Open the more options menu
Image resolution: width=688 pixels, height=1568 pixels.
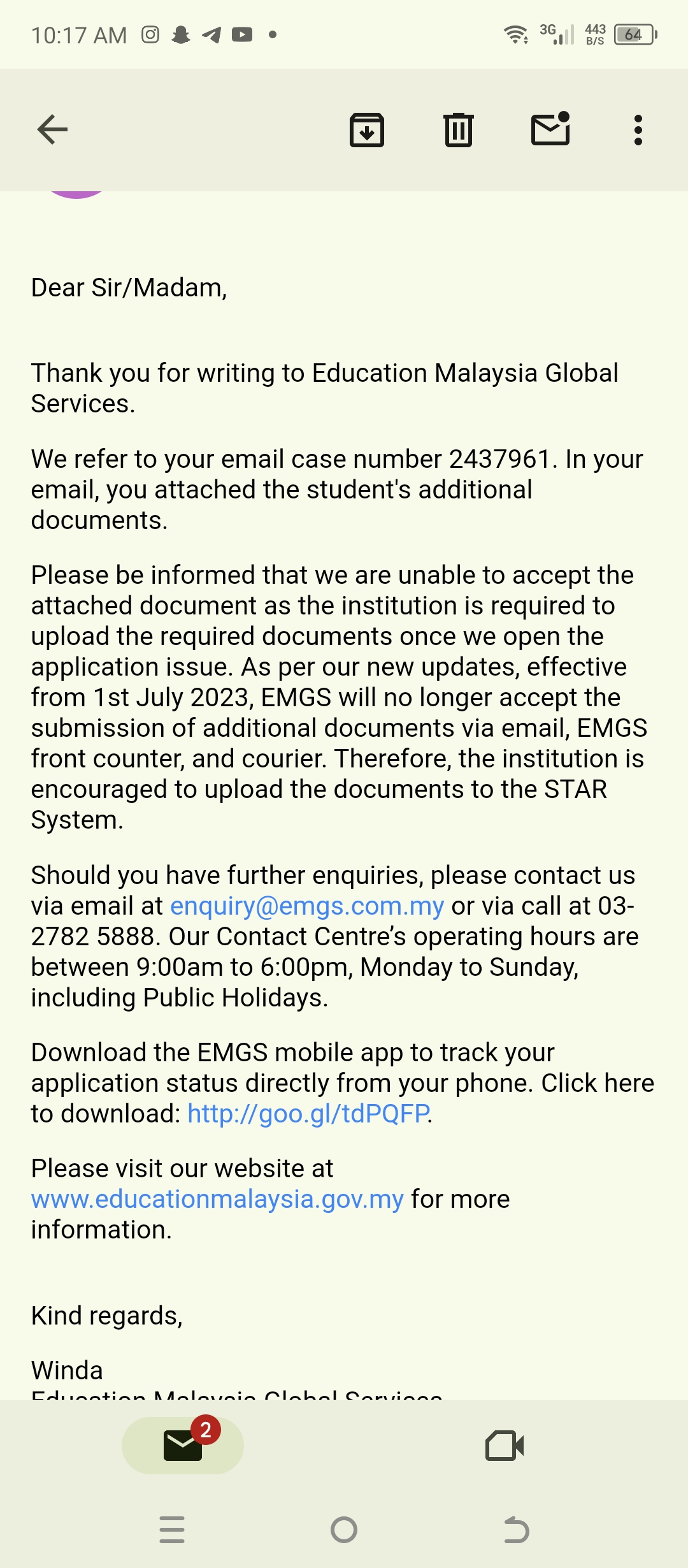click(x=638, y=130)
